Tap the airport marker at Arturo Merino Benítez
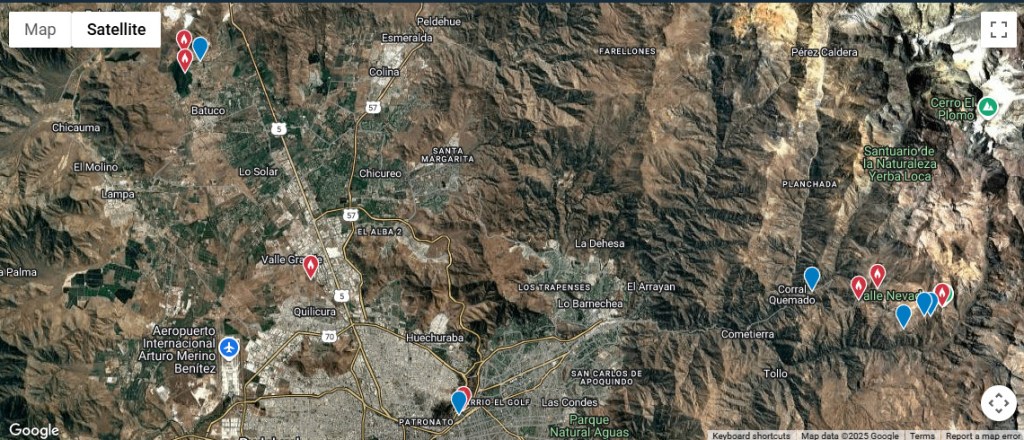Screen dimensions: 1024x440 (x=231, y=347)
